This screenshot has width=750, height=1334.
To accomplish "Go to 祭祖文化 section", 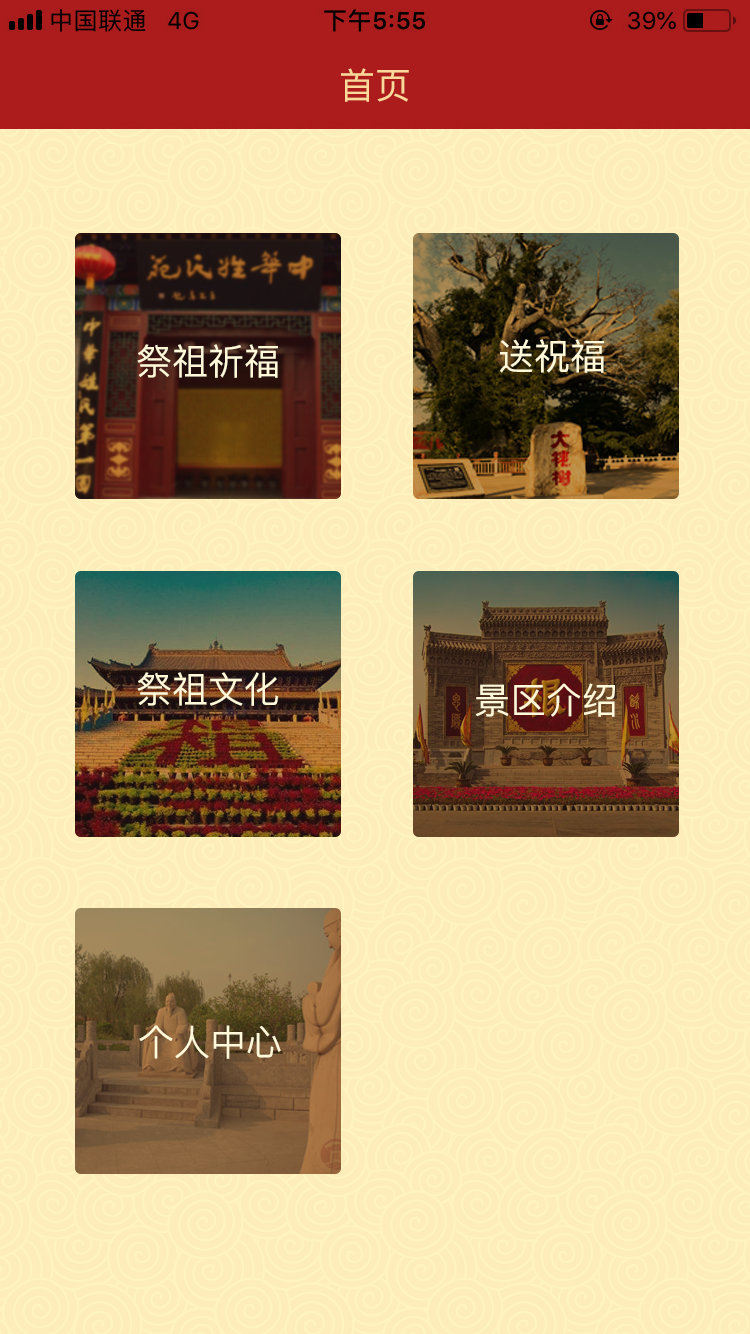I will [208, 704].
